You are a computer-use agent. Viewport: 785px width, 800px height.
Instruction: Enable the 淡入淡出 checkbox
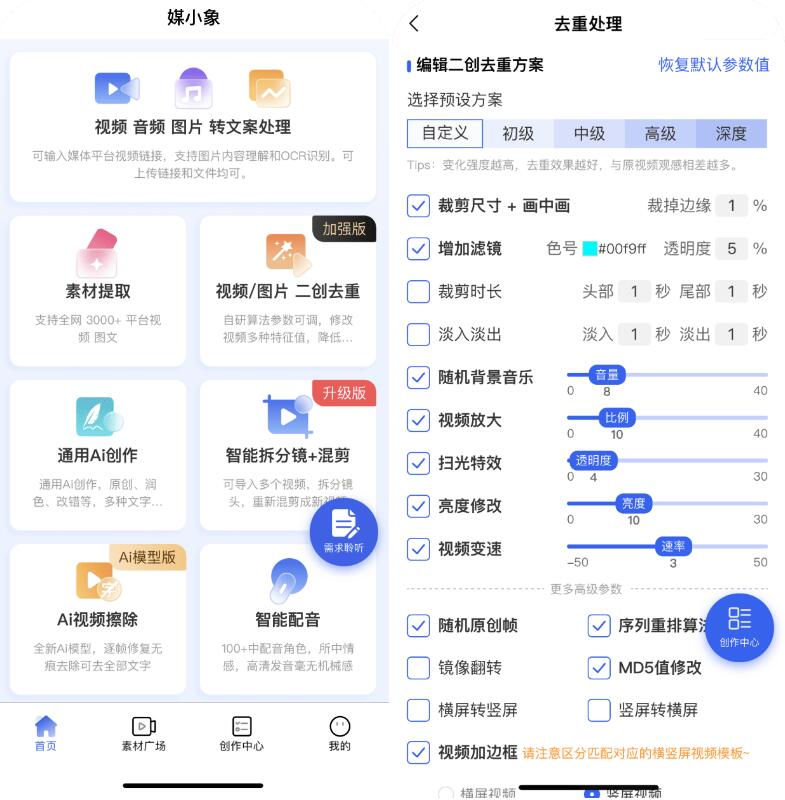pyautogui.click(x=418, y=334)
